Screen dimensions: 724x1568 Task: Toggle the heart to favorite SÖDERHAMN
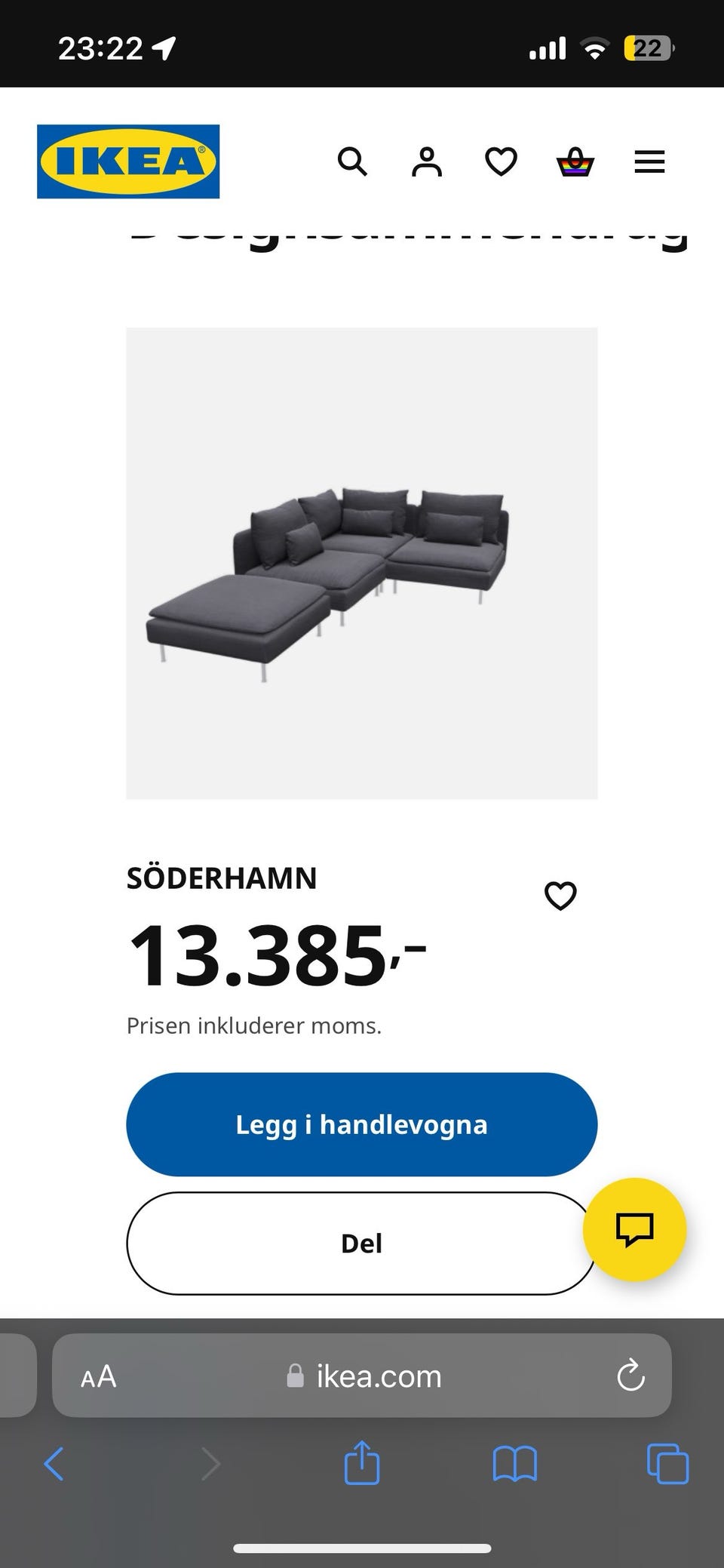click(x=560, y=895)
